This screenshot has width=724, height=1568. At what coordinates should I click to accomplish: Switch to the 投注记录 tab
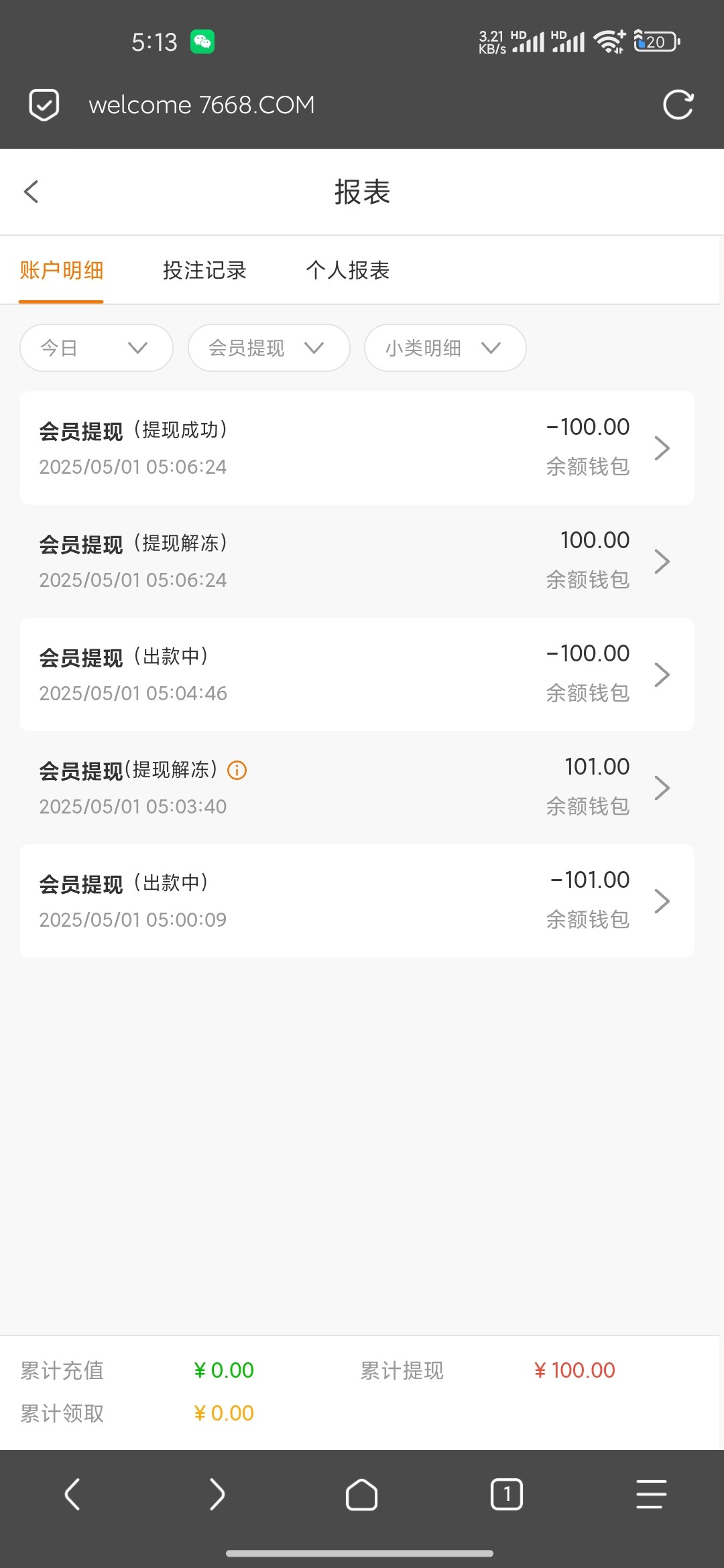click(204, 271)
